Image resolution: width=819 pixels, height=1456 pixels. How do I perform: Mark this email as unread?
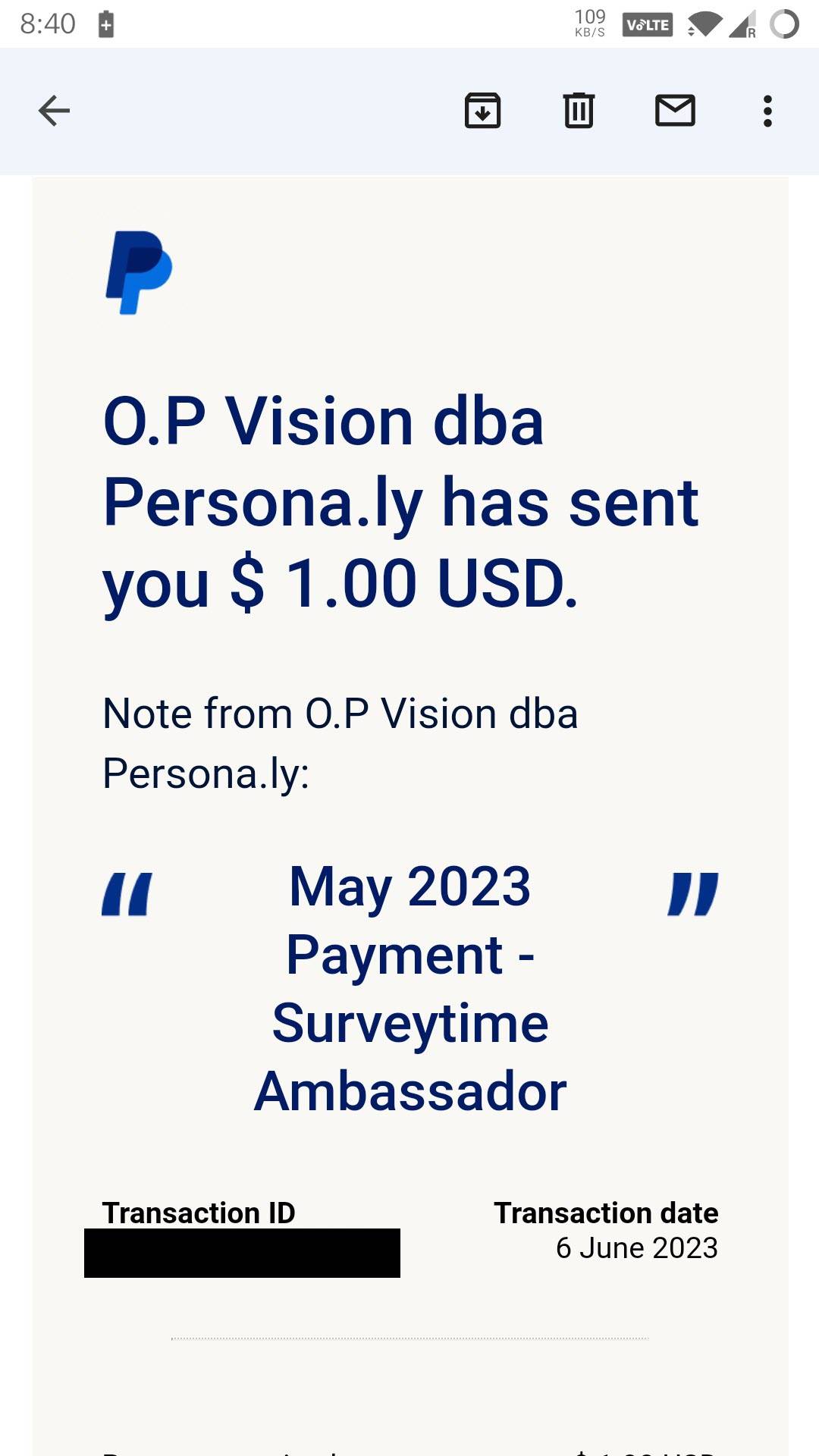coord(675,111)
